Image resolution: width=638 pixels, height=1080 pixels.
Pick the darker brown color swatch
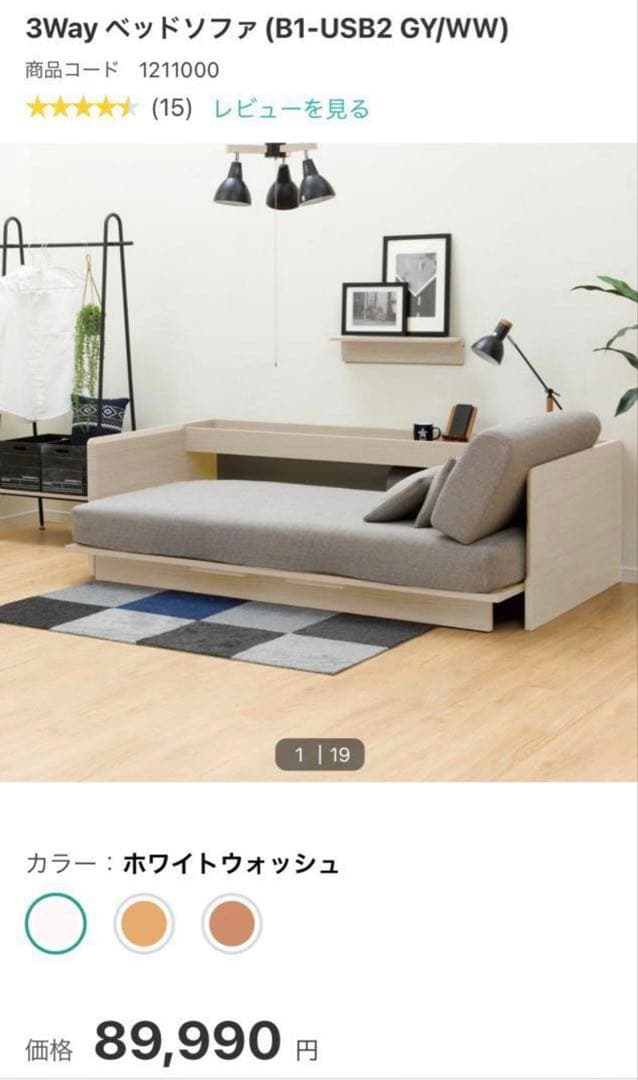pyautogui.click(x=232, y=923)
